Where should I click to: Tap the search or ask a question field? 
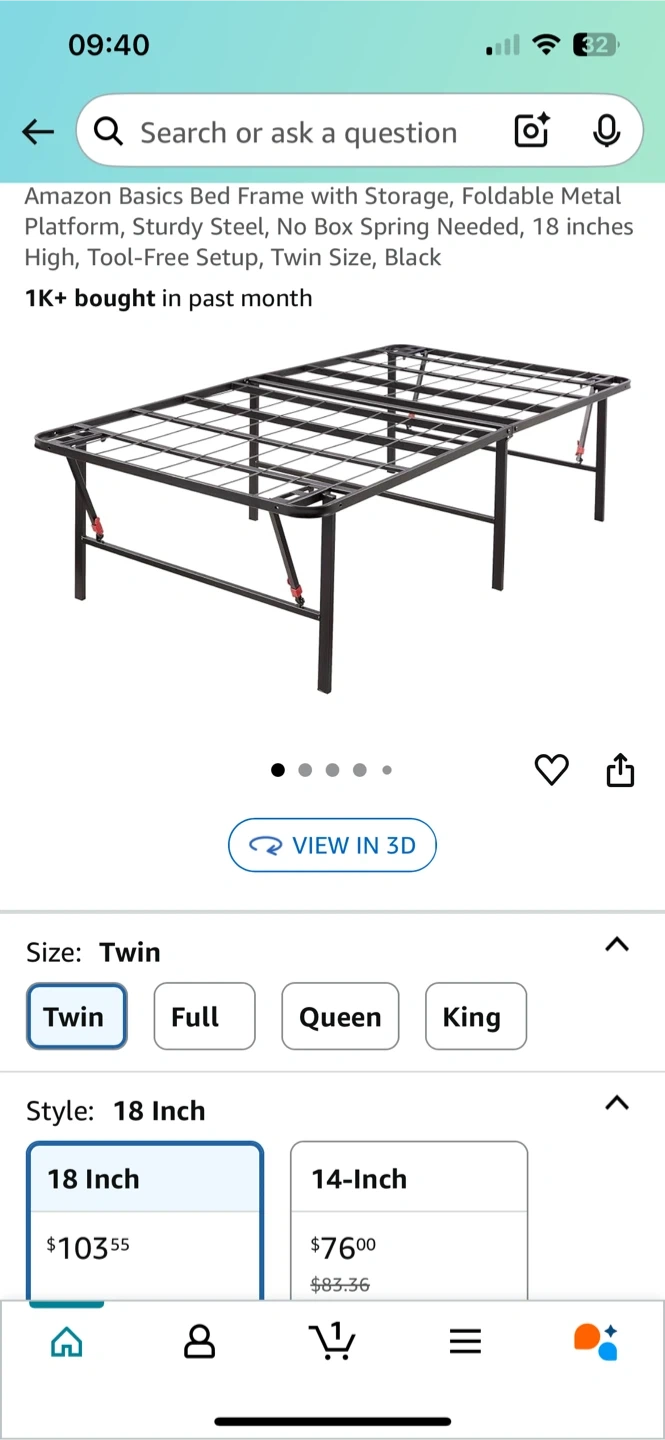pos(298,132)
